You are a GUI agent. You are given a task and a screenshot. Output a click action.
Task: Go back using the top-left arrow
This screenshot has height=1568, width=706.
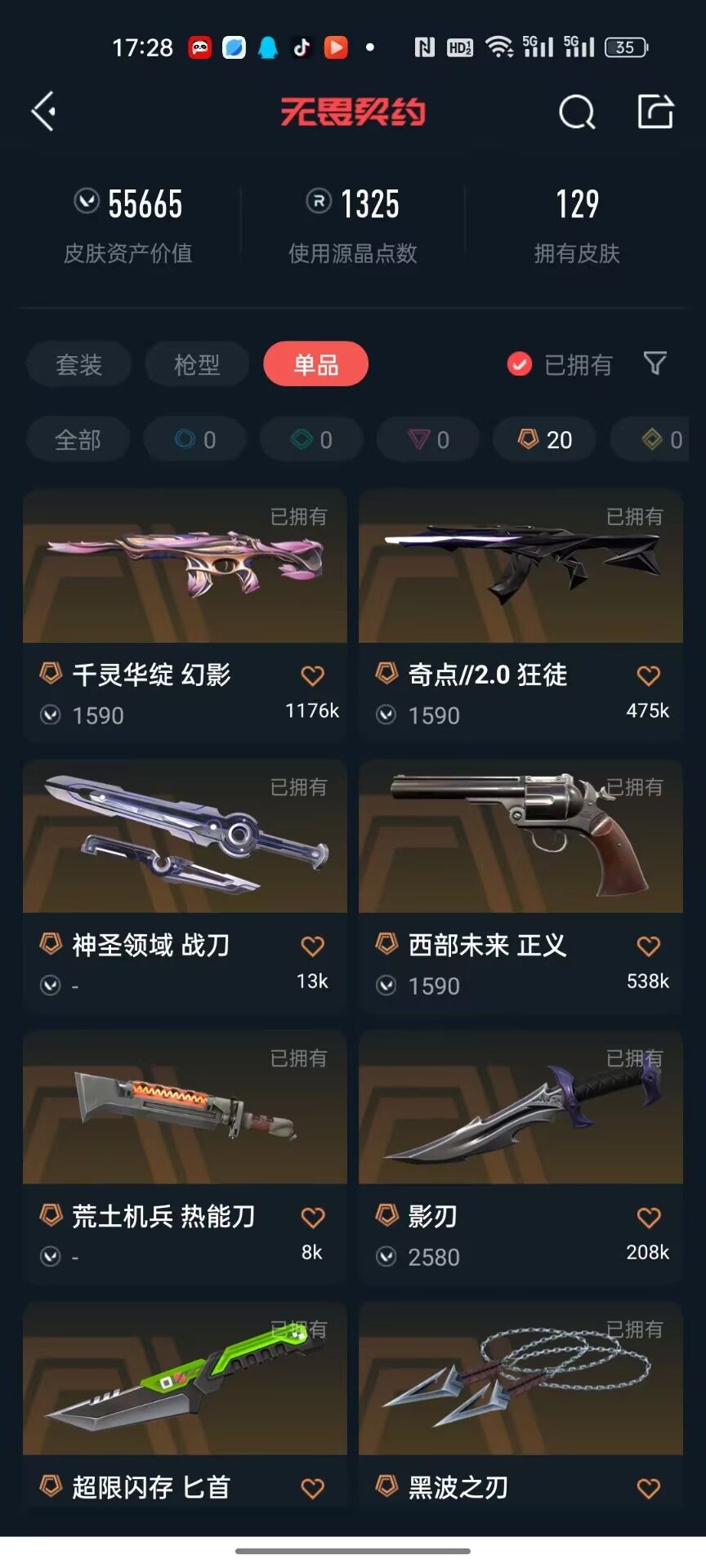[44, 111]
